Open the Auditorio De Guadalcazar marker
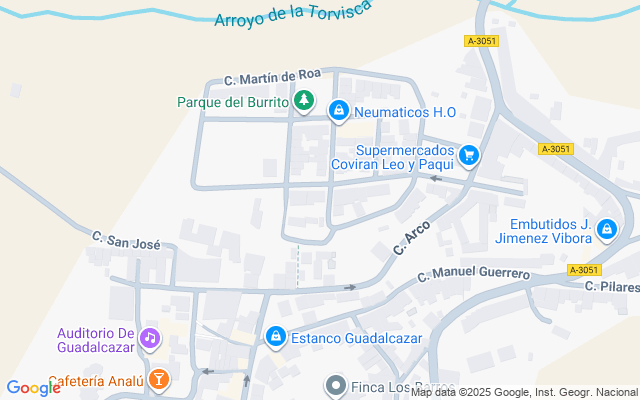 [150, 338]
